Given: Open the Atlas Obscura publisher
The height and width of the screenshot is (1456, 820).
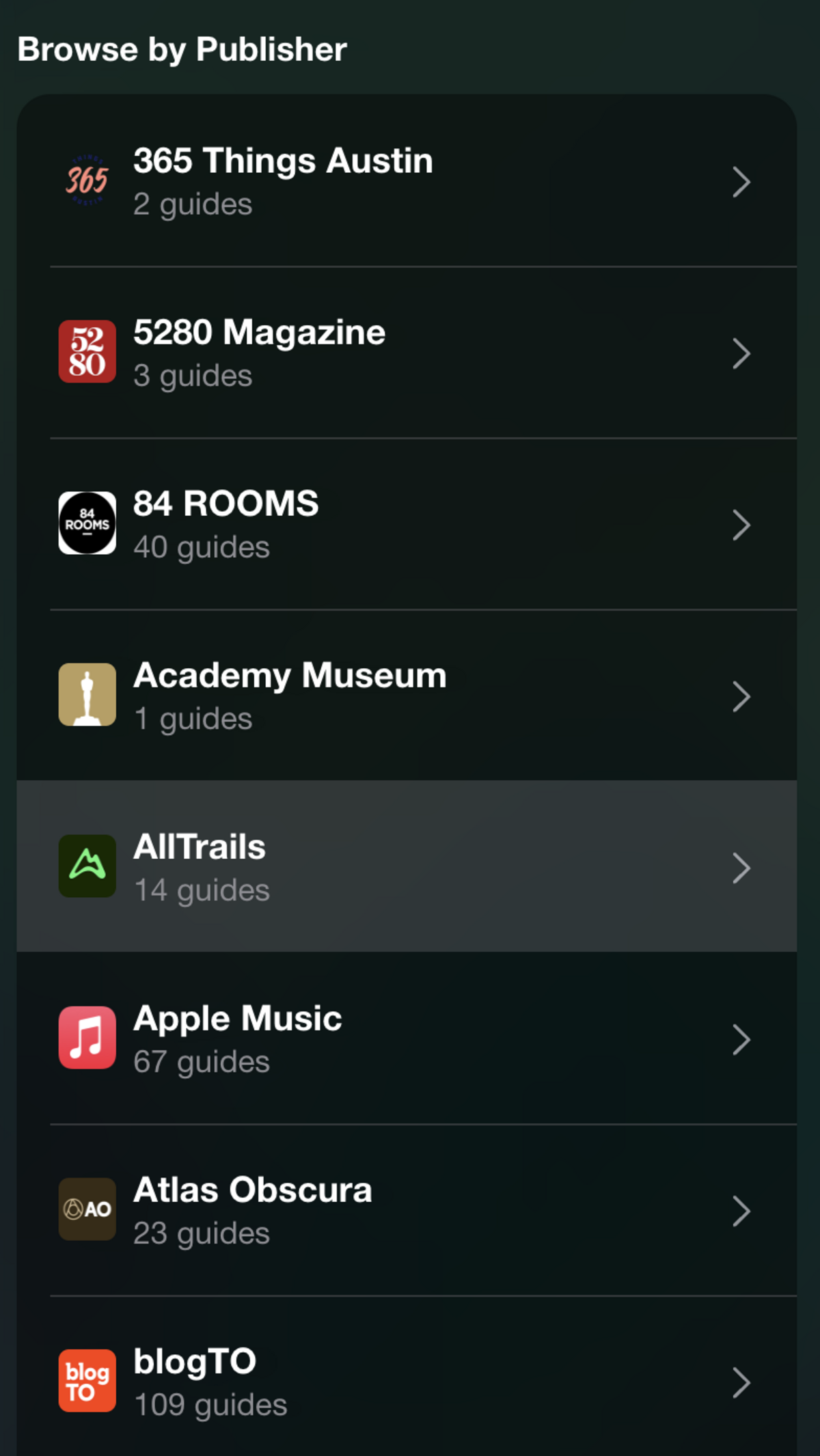Looking at the screenshot, I should pos(407,1210).
